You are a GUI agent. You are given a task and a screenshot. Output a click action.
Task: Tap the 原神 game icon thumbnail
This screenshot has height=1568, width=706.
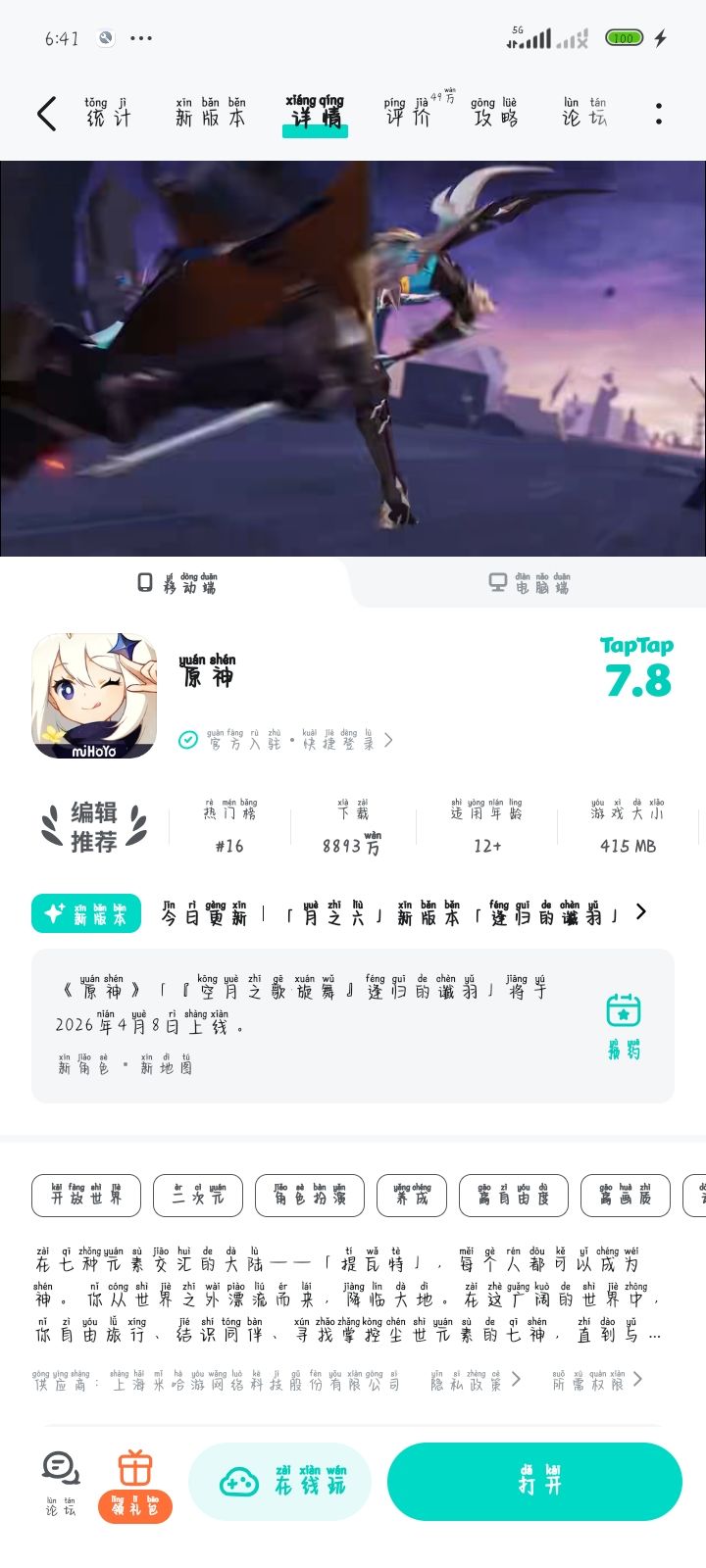click(x=93, y=696)
